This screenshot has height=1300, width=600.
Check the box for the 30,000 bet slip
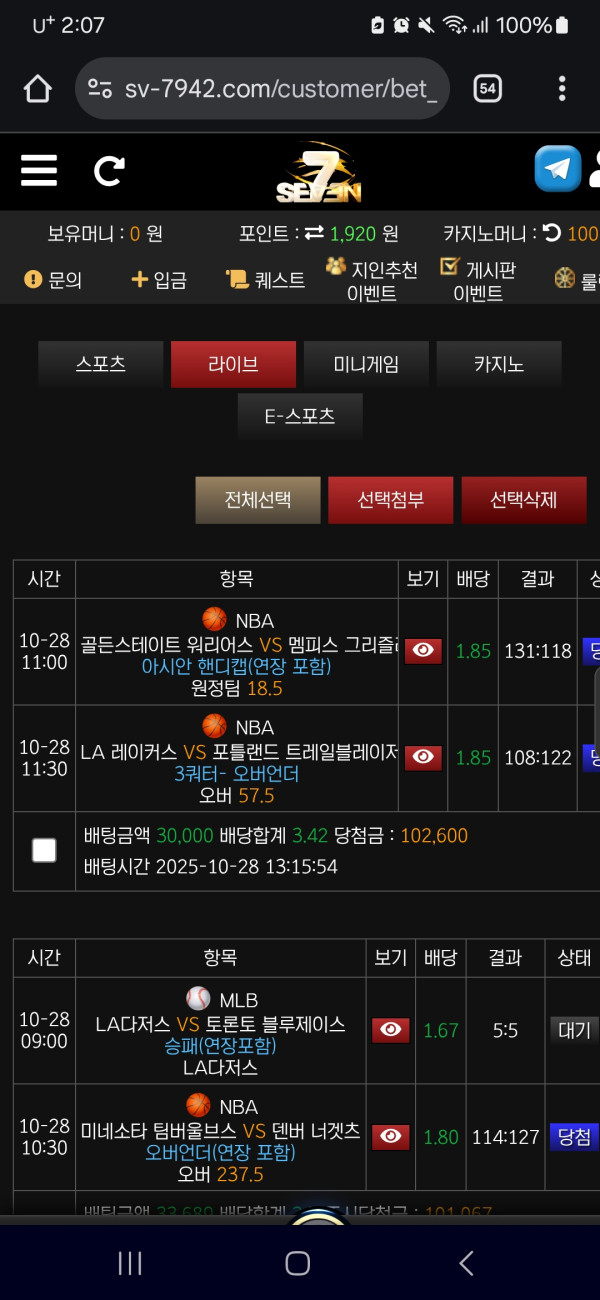coord(44,851)
